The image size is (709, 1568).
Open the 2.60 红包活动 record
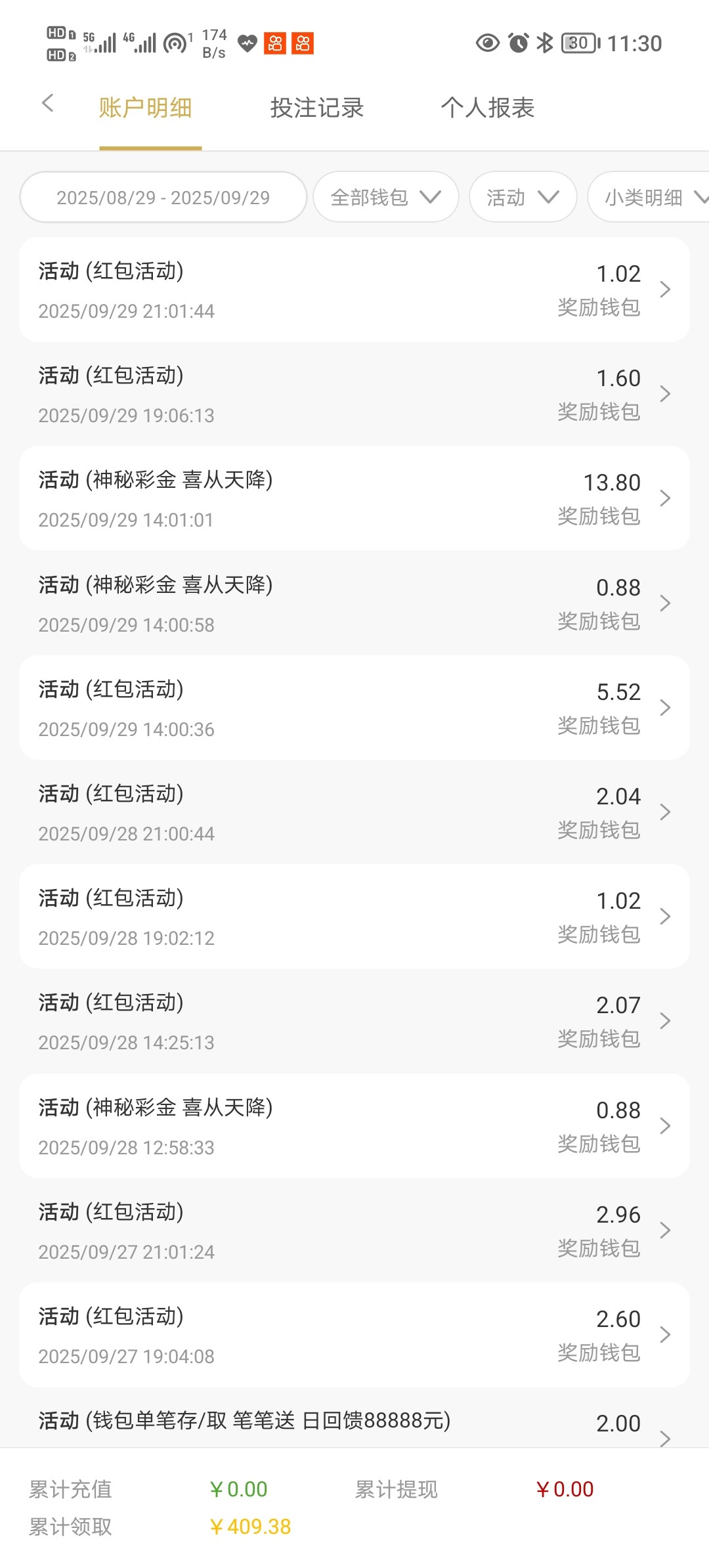pyautogui.click(x=354, y=1335)
